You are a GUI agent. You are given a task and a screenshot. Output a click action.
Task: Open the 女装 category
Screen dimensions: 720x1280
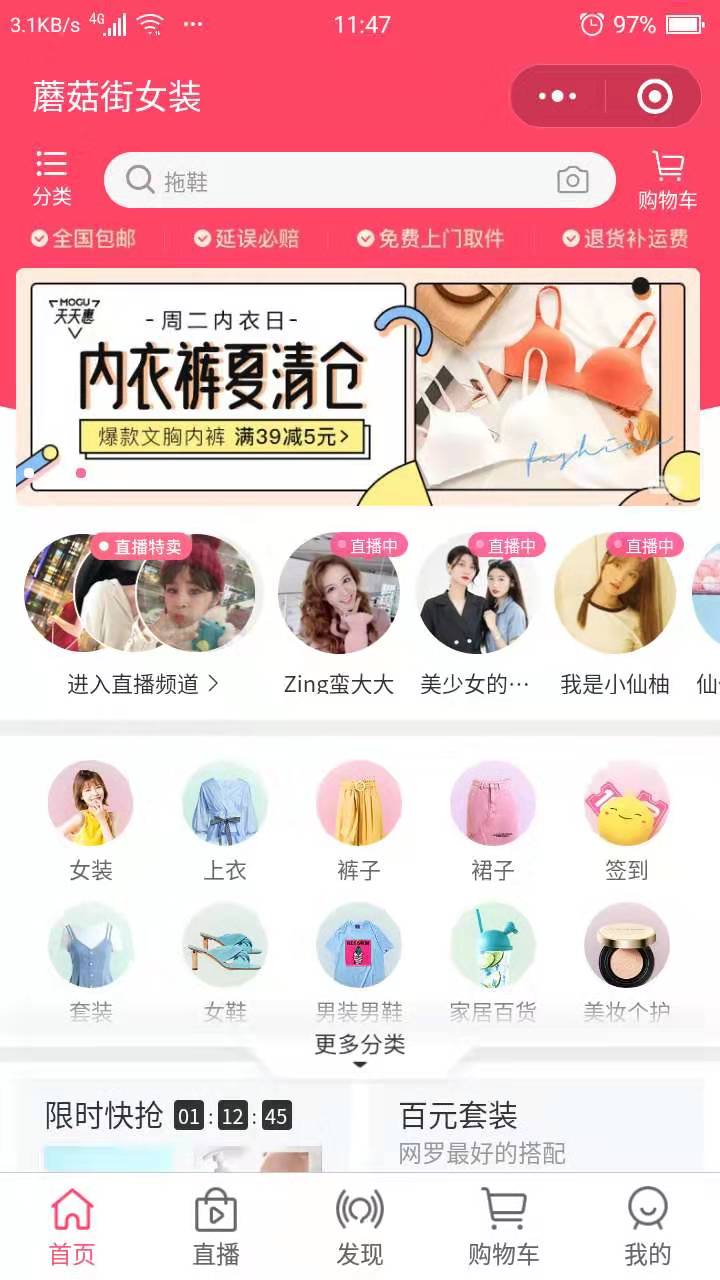90,820
